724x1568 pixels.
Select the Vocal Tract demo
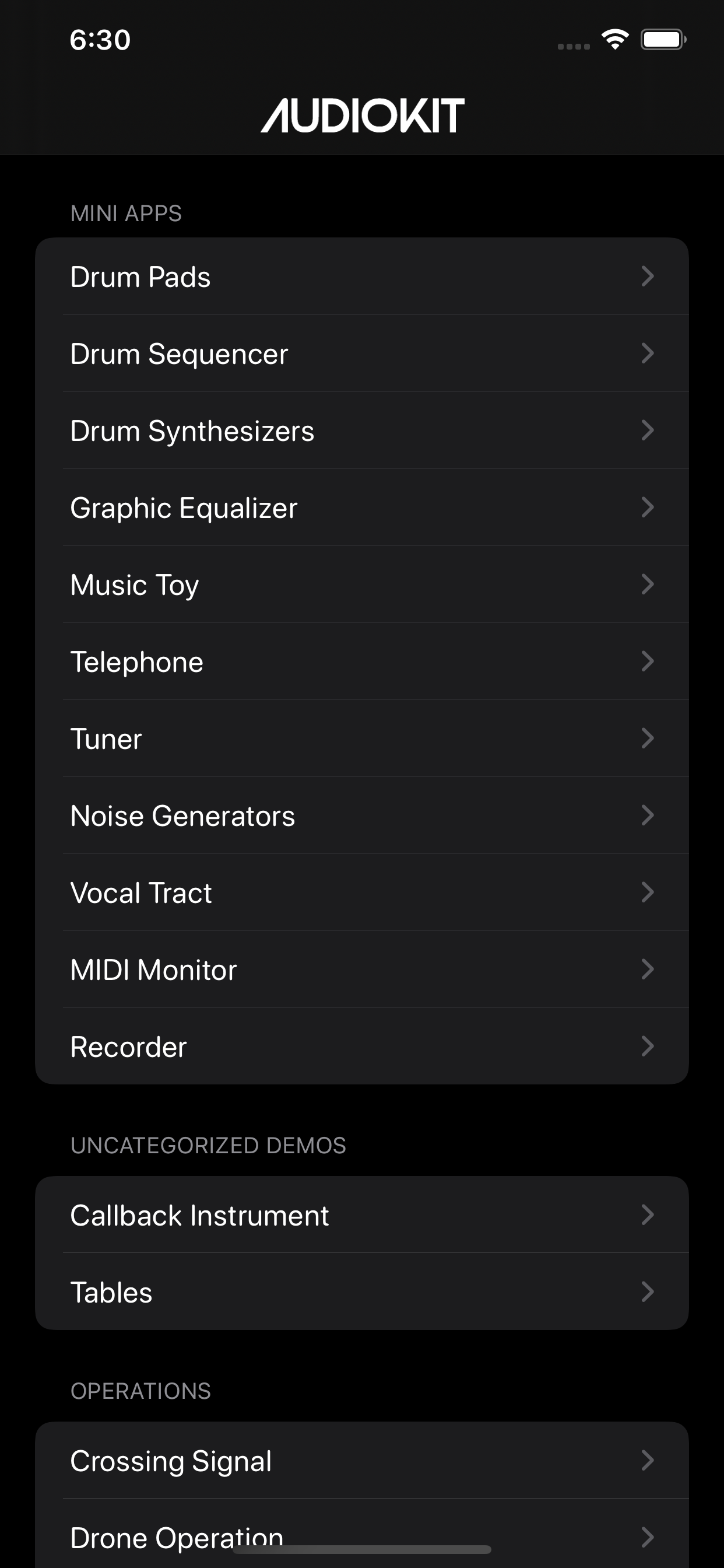[362, 892]
